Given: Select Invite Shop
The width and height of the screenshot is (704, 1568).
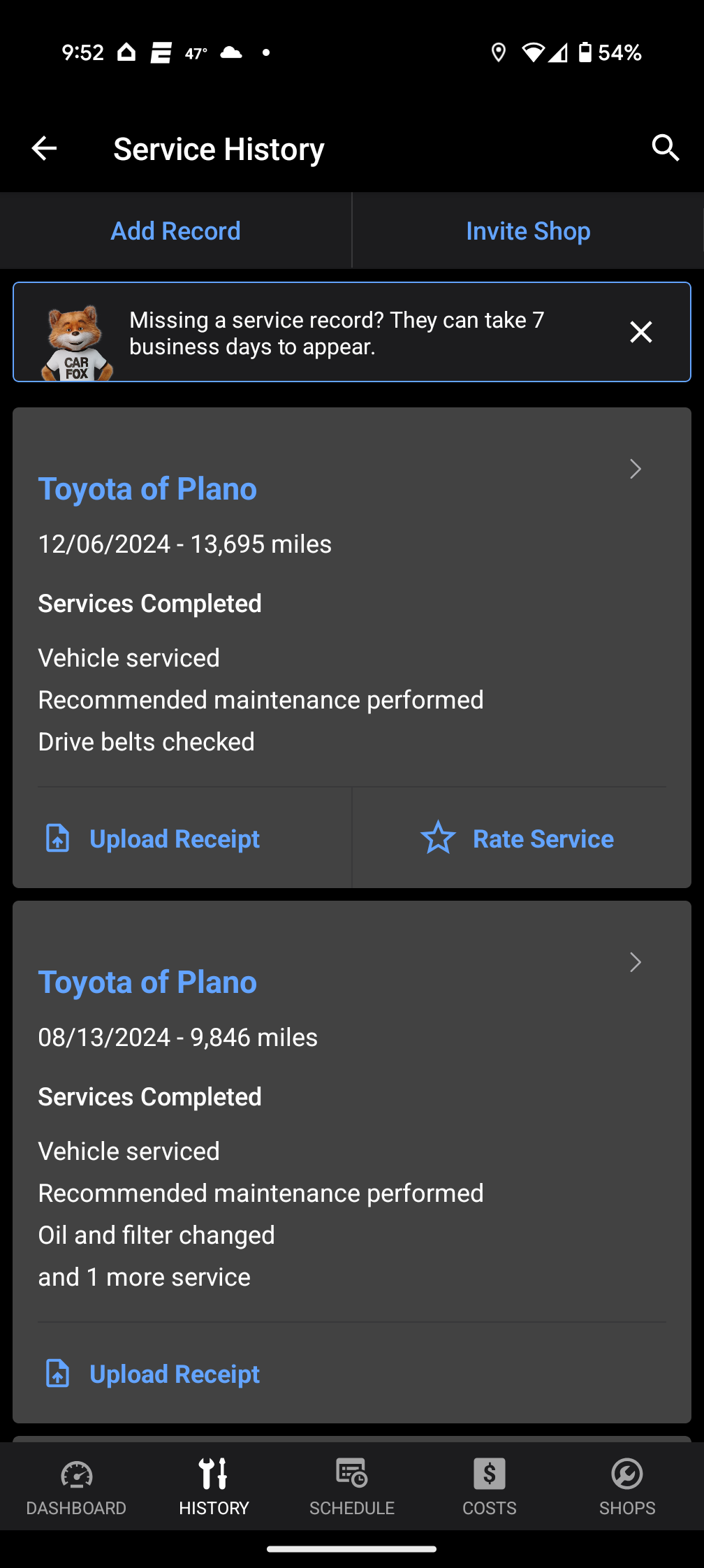Looking at the screenshot, I should click(x=528, y=231).
